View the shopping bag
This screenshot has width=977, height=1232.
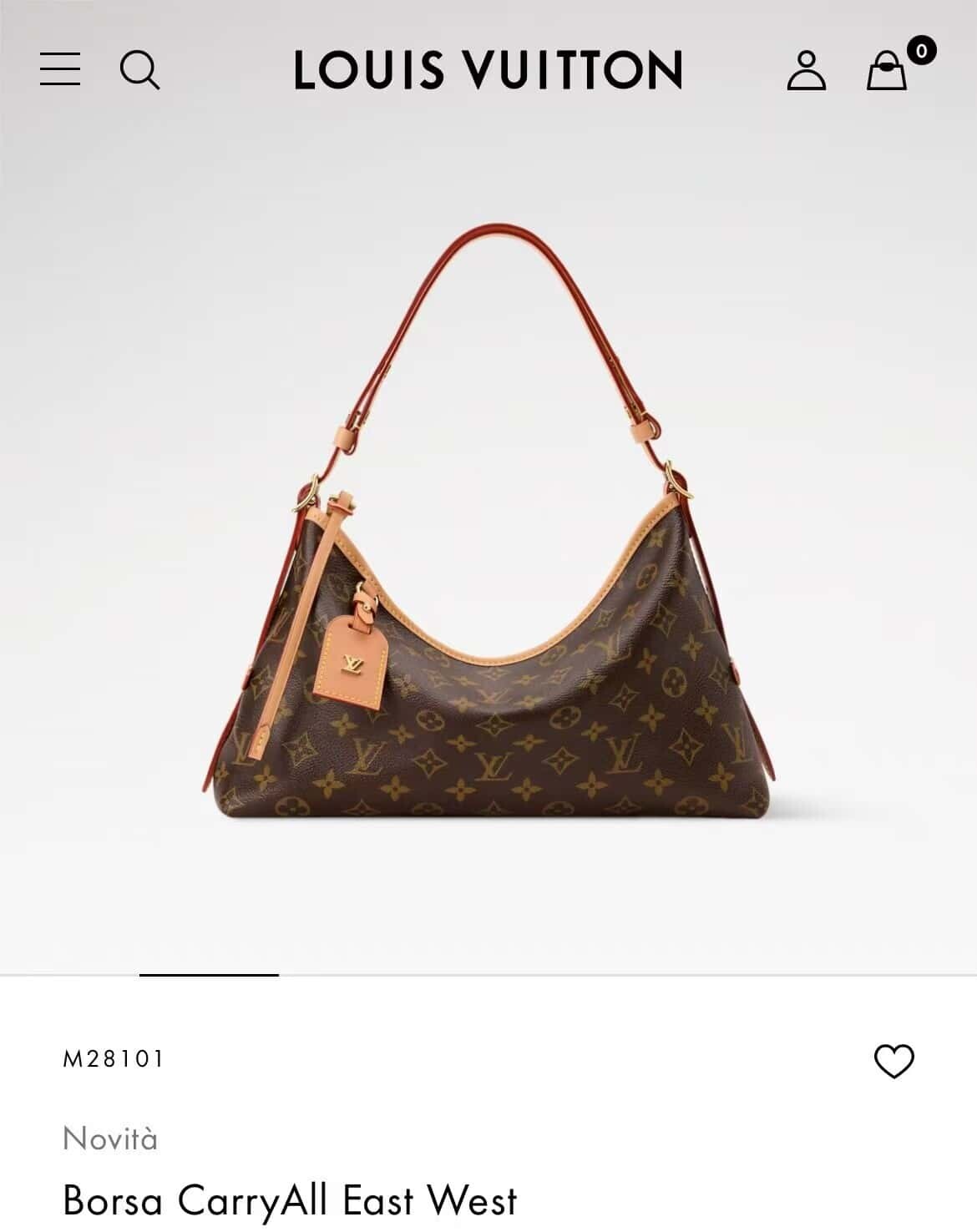(887, 70)
